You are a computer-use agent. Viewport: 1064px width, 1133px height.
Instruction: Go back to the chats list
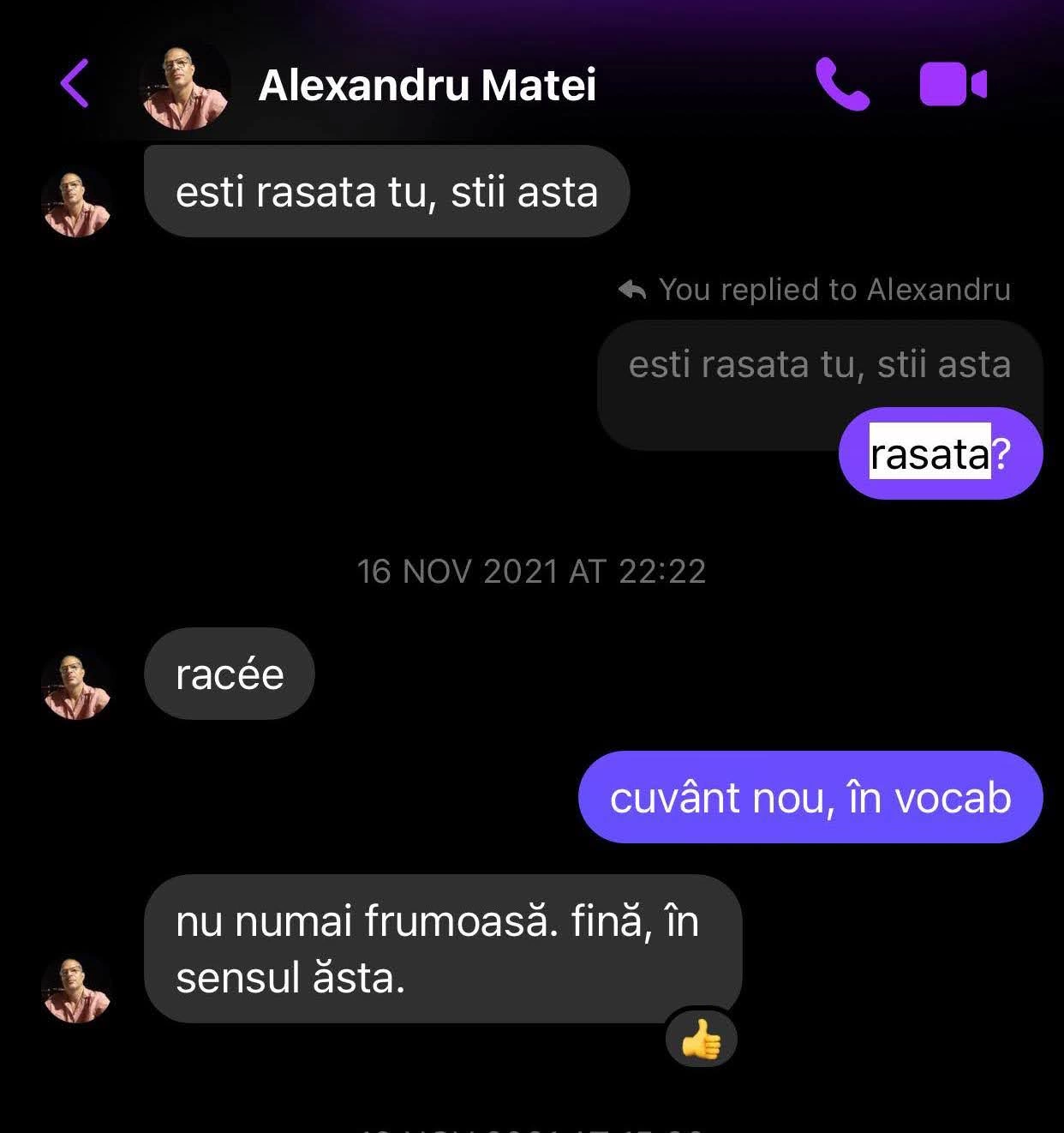75,83
